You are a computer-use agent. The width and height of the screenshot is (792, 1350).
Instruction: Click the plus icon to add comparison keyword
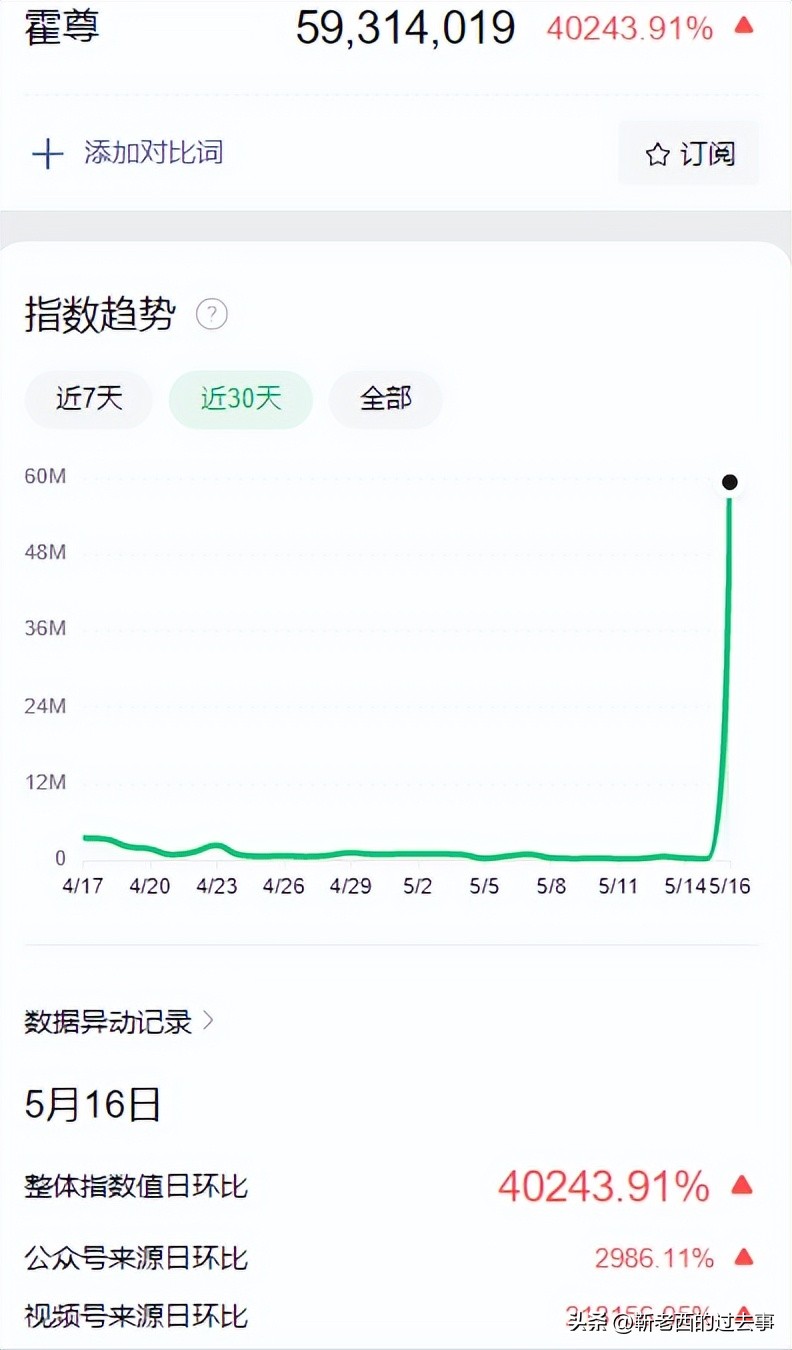[x=47, y=153]
